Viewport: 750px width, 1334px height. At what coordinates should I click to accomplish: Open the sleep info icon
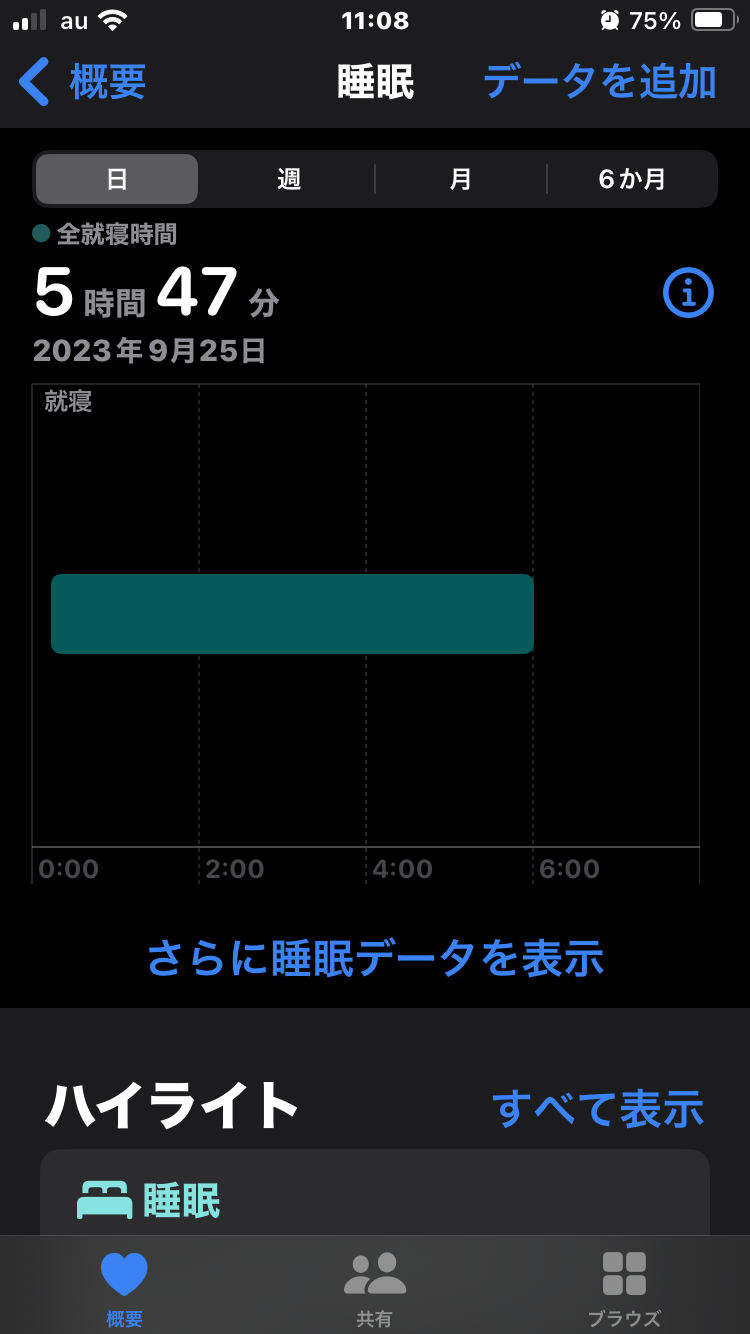point(688,293)
